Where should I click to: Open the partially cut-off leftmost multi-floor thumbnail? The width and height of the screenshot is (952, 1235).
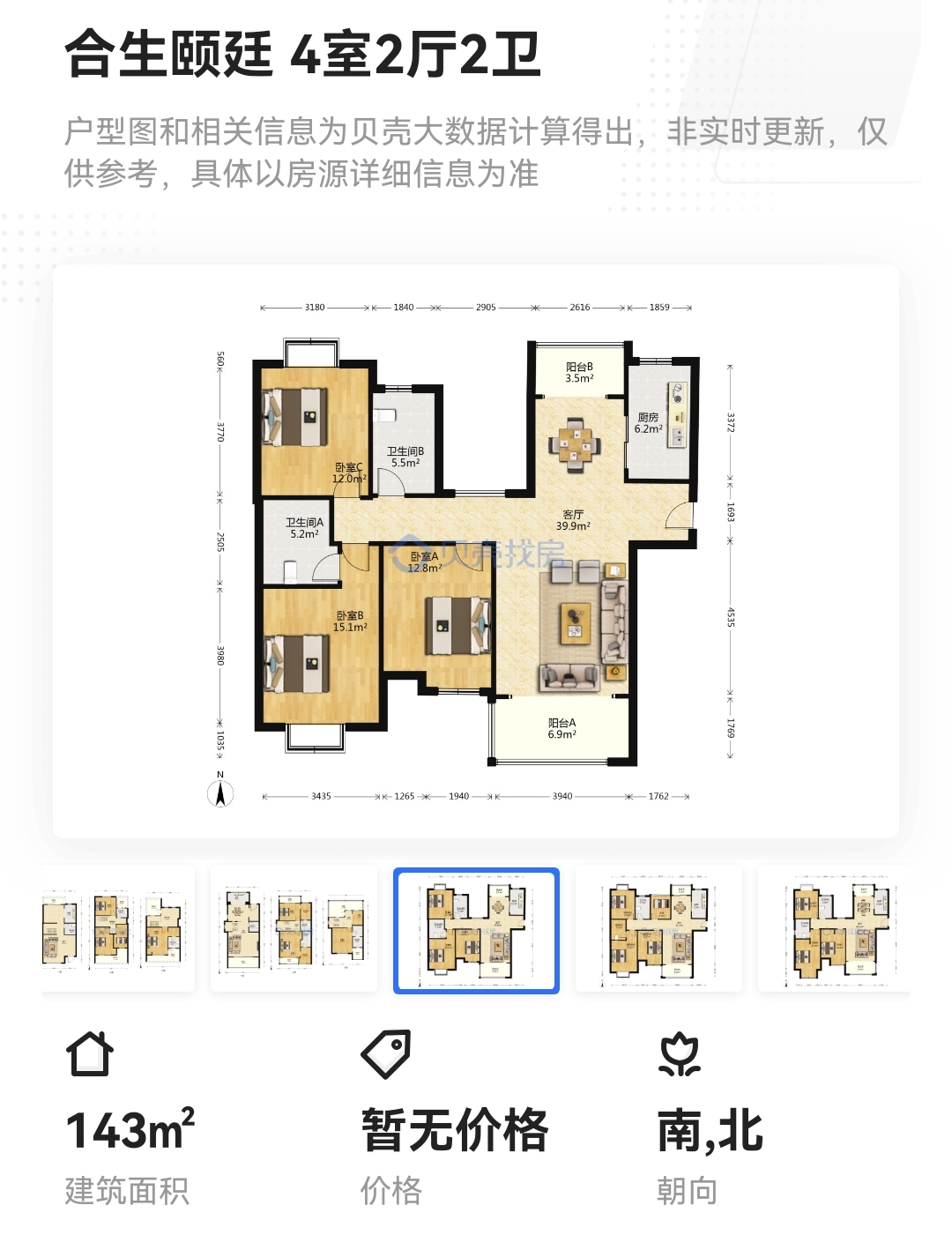pos(117,930)
